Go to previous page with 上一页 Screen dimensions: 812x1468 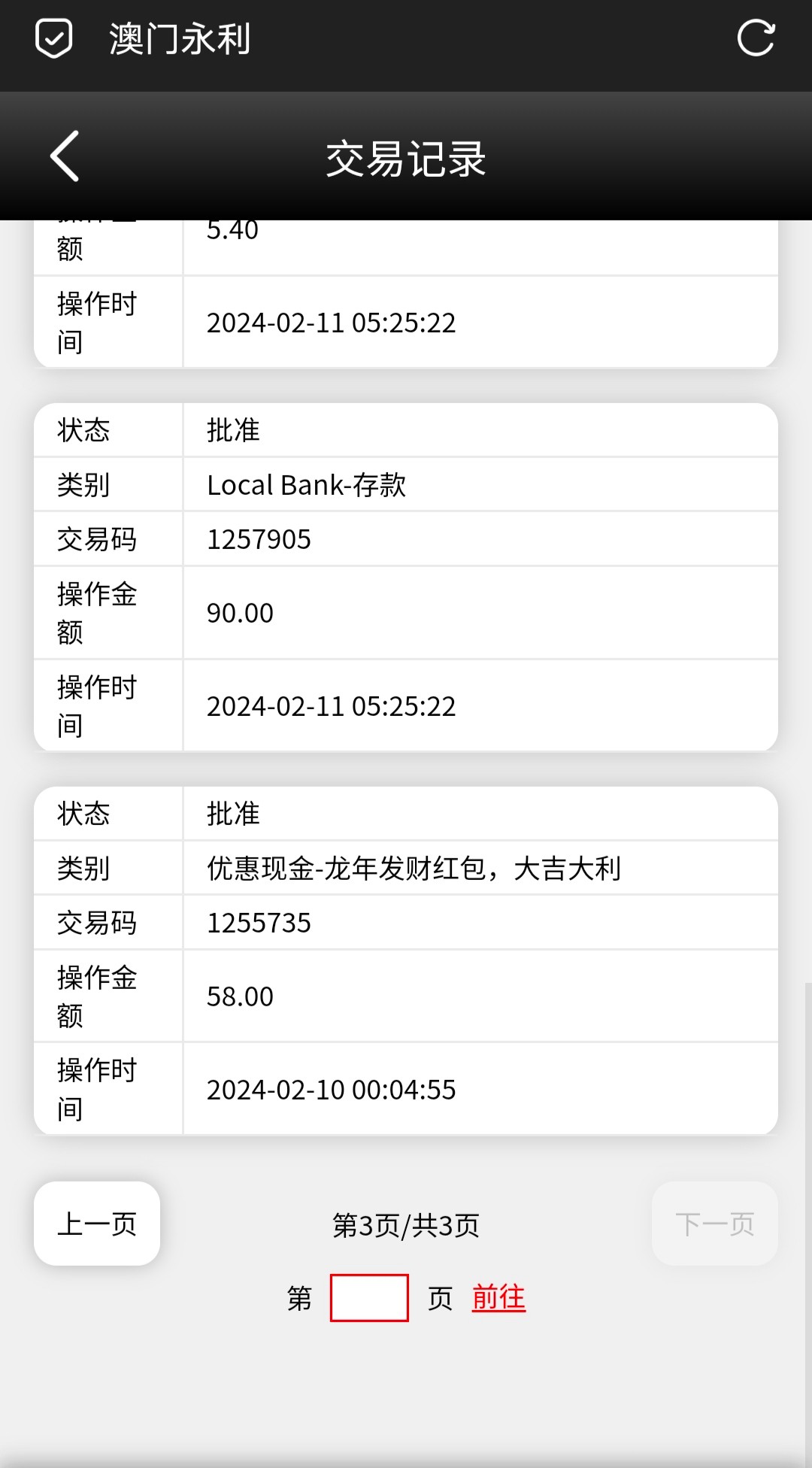pos(97,1224)
